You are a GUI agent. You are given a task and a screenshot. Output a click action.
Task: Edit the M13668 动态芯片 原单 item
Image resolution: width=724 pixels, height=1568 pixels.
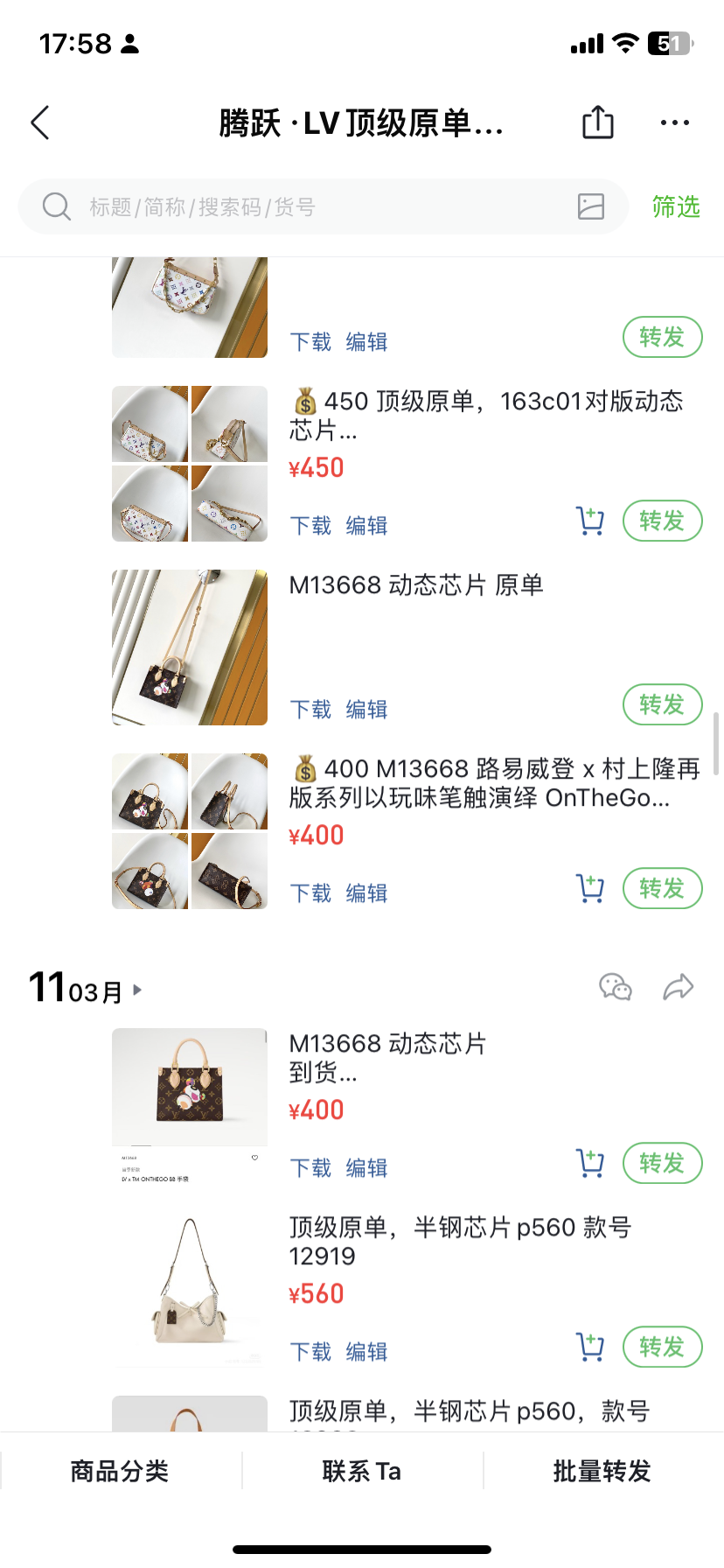coord(366,710)
